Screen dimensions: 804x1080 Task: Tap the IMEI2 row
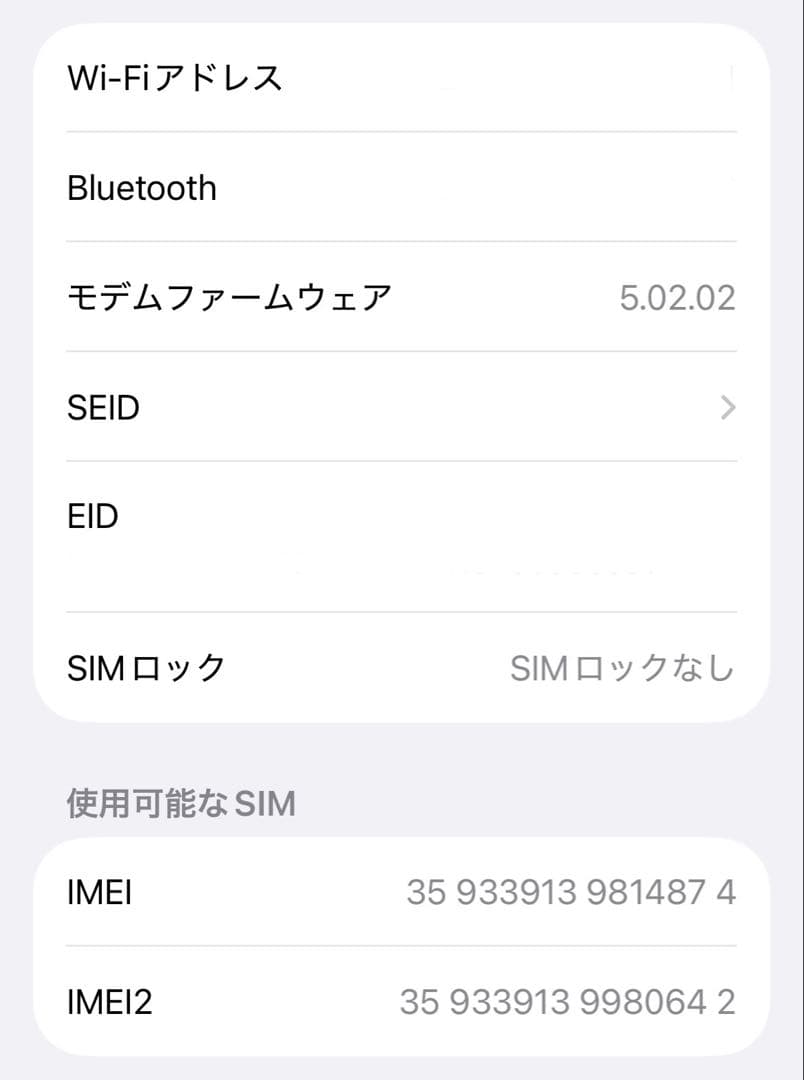[x=400, y=1001]
